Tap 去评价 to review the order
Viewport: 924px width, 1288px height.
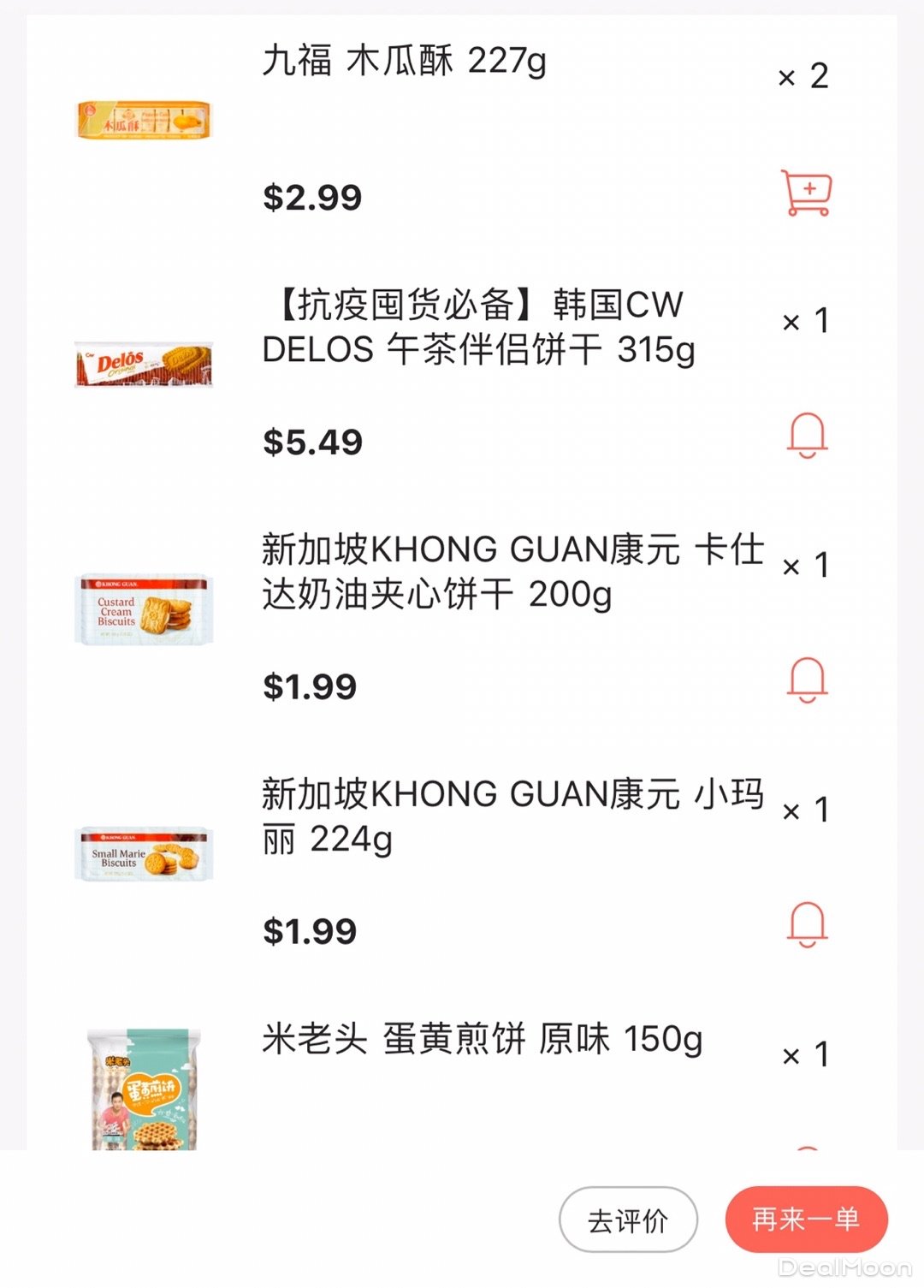pos(628,1220)
